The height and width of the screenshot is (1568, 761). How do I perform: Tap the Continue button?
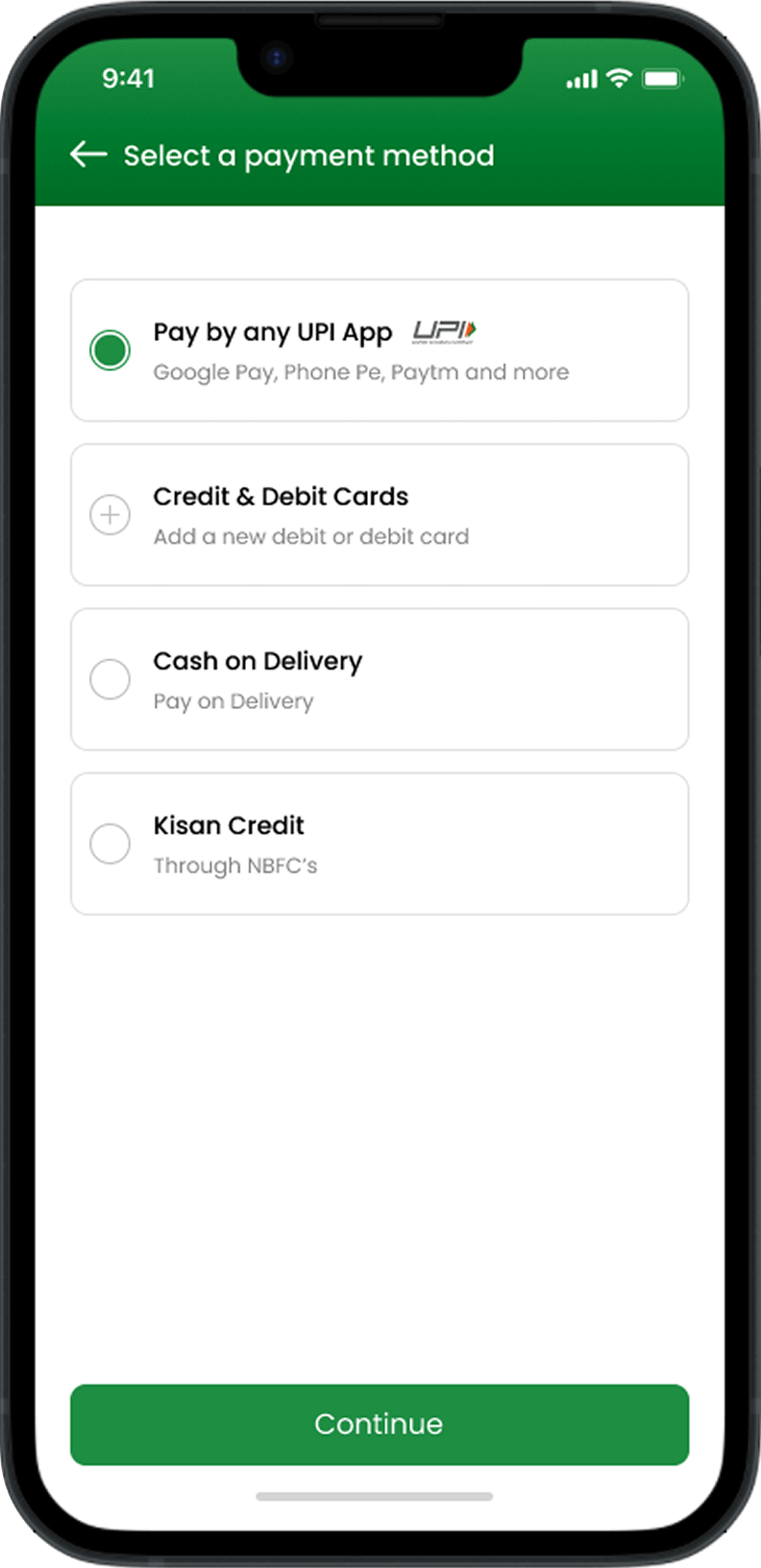coord(380,1424)
